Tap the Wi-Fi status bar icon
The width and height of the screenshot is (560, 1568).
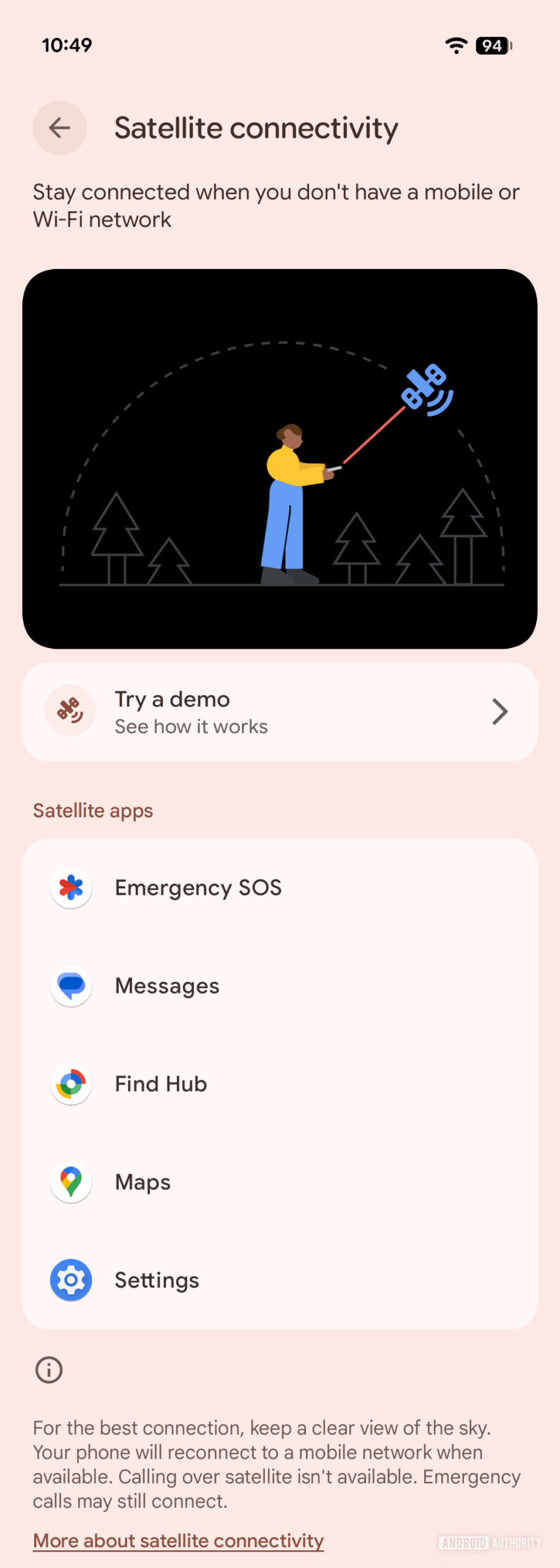[455, 45]
